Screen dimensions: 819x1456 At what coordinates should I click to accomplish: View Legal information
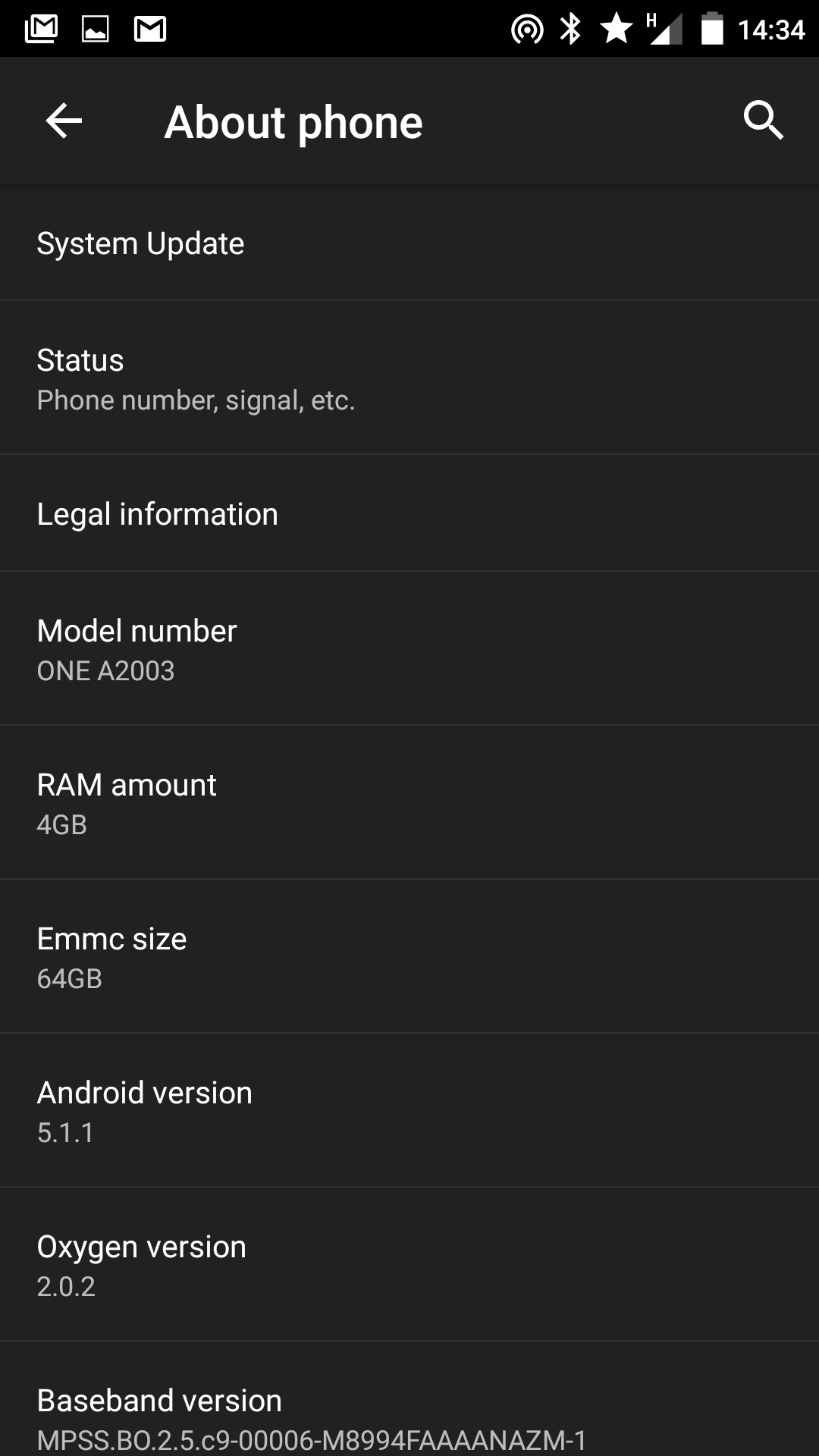[409, 513]
